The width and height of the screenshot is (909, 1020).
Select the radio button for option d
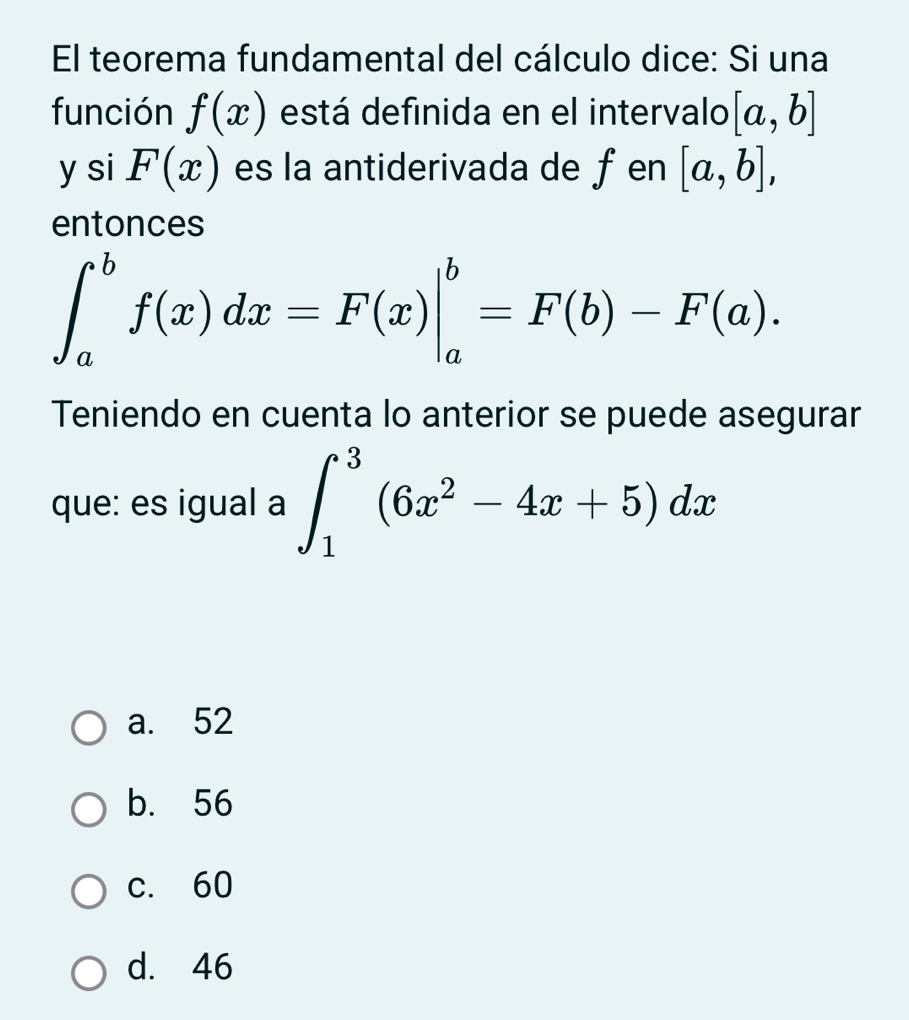(88, 970)
